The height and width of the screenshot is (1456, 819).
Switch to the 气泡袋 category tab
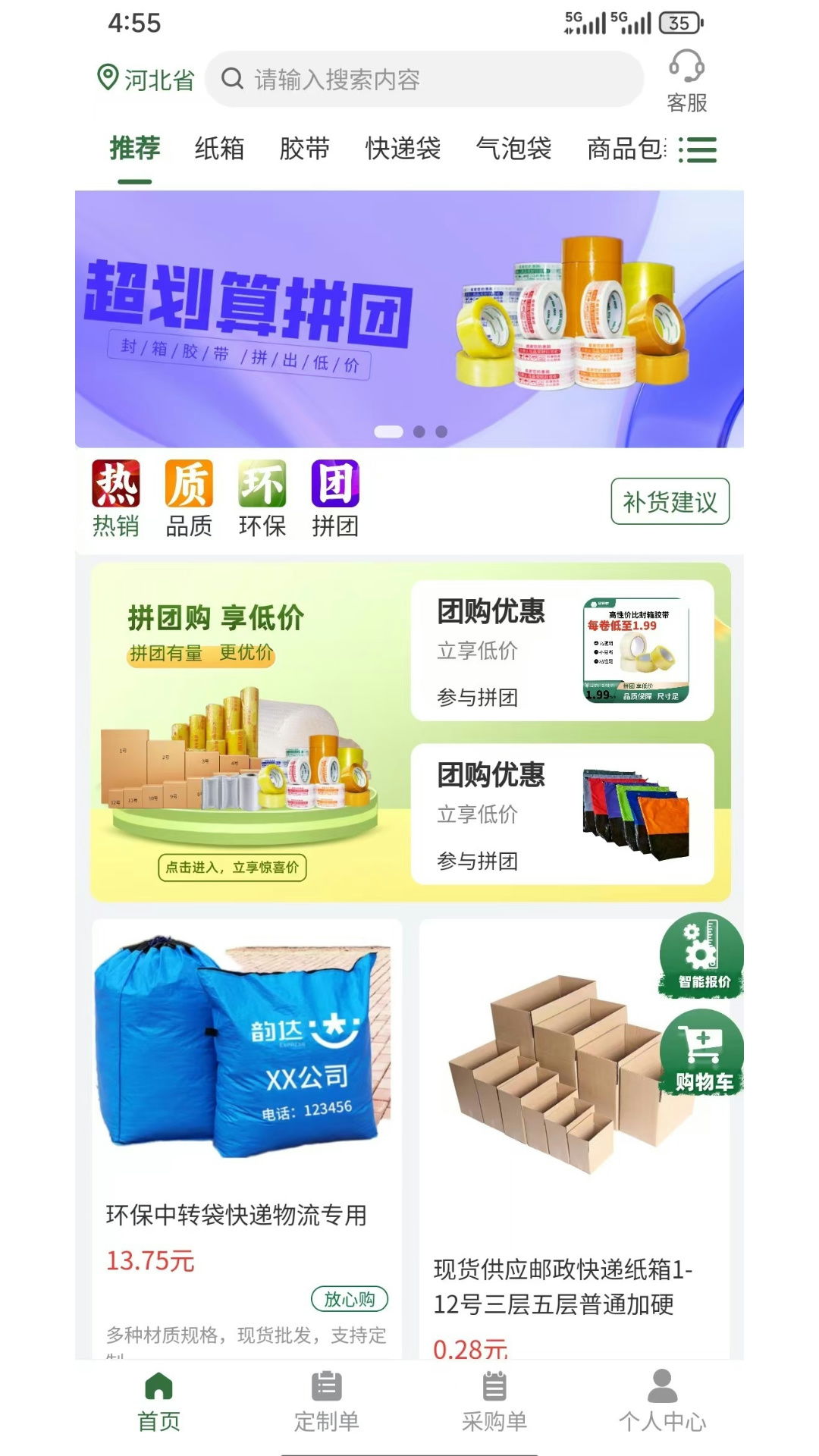pyautogui.click(x=513, y=149)
